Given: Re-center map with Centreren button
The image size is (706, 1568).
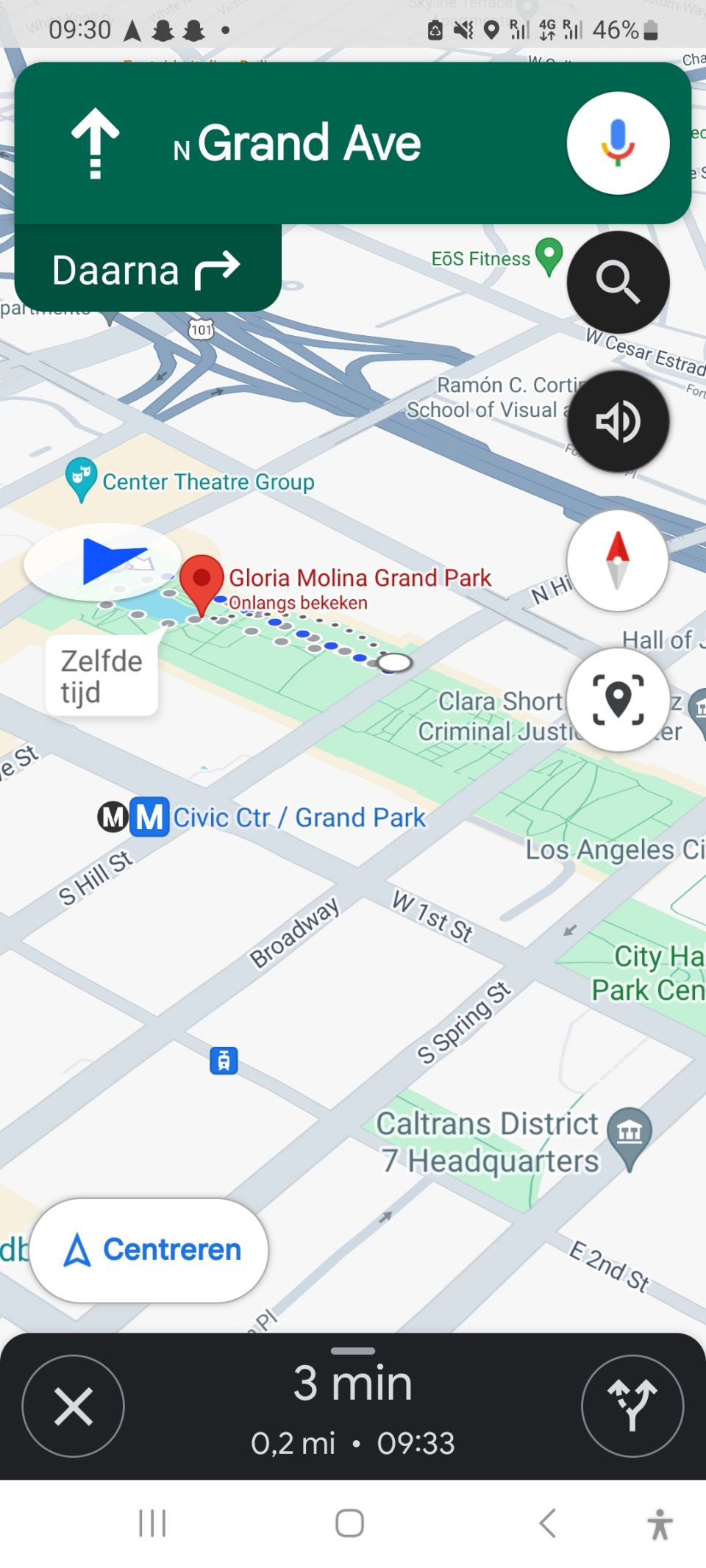Looking at the screenshot, I should pos(149,1250).
